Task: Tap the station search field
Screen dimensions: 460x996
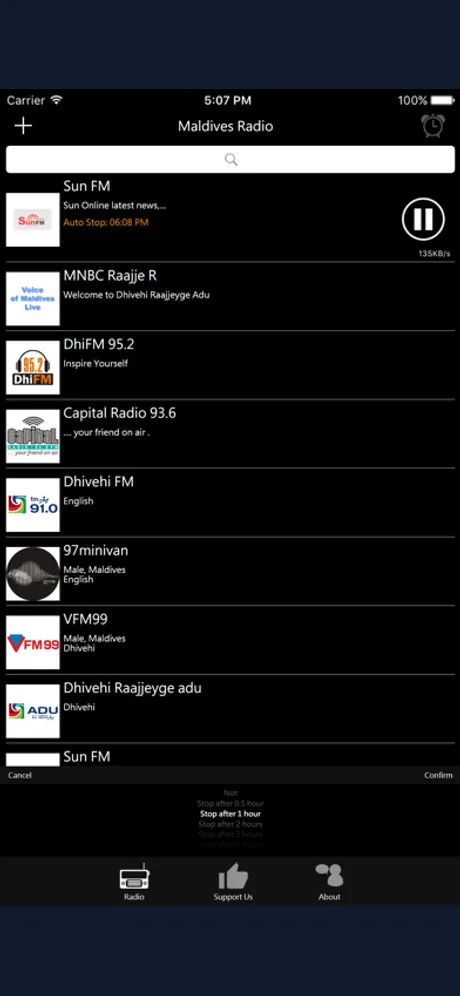Action: coord(230,159)
